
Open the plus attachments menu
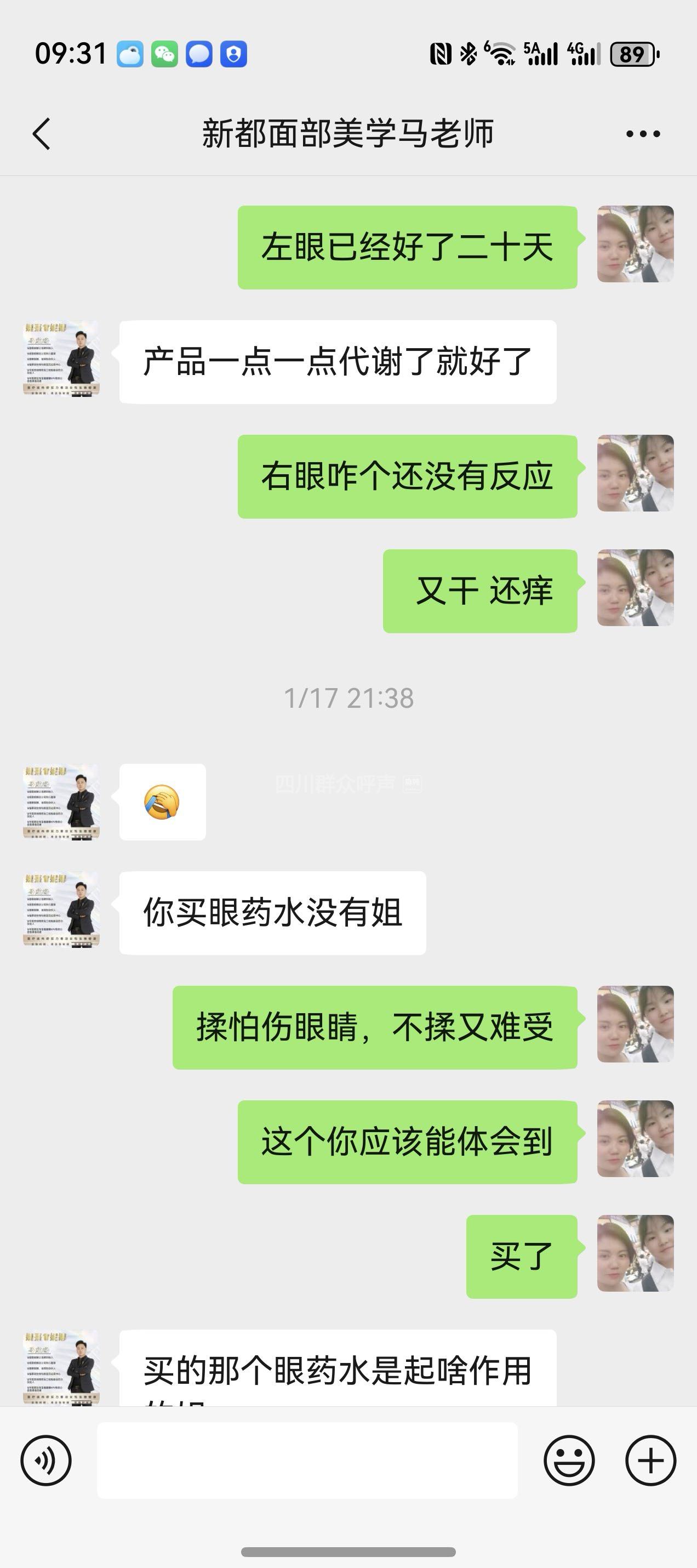tap(650, 1460)
